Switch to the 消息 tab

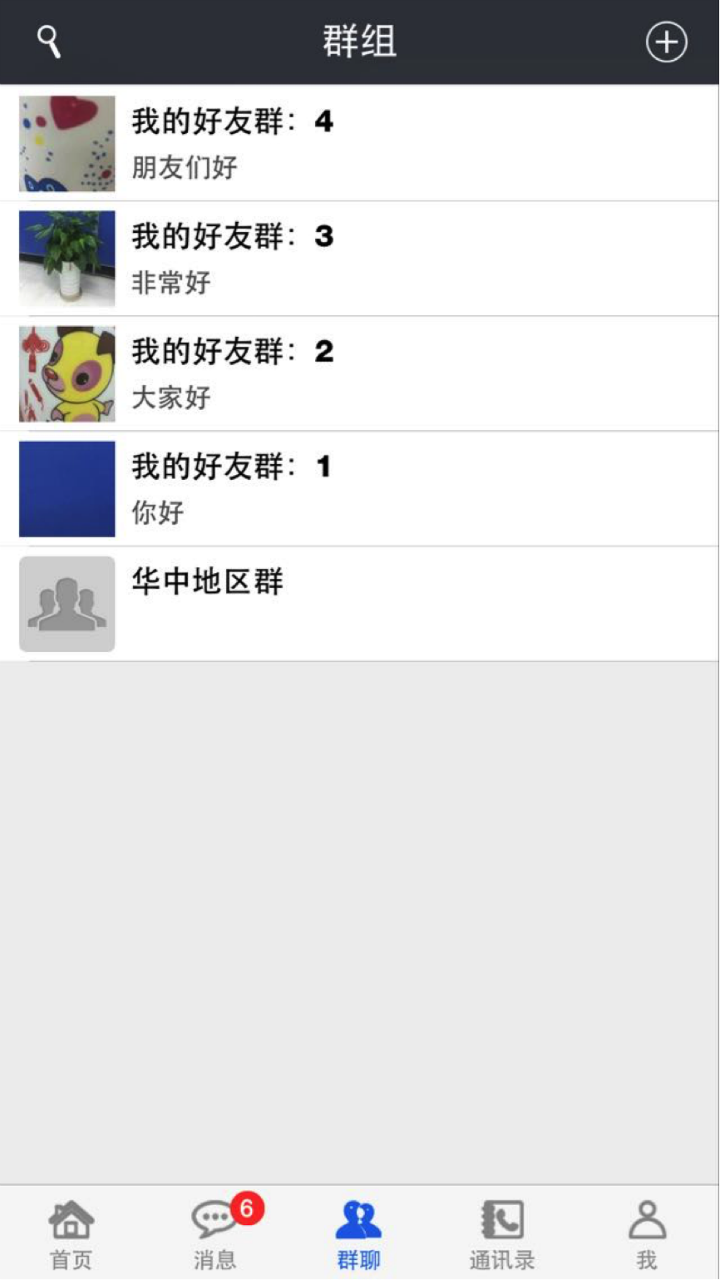coord(216,1233)
